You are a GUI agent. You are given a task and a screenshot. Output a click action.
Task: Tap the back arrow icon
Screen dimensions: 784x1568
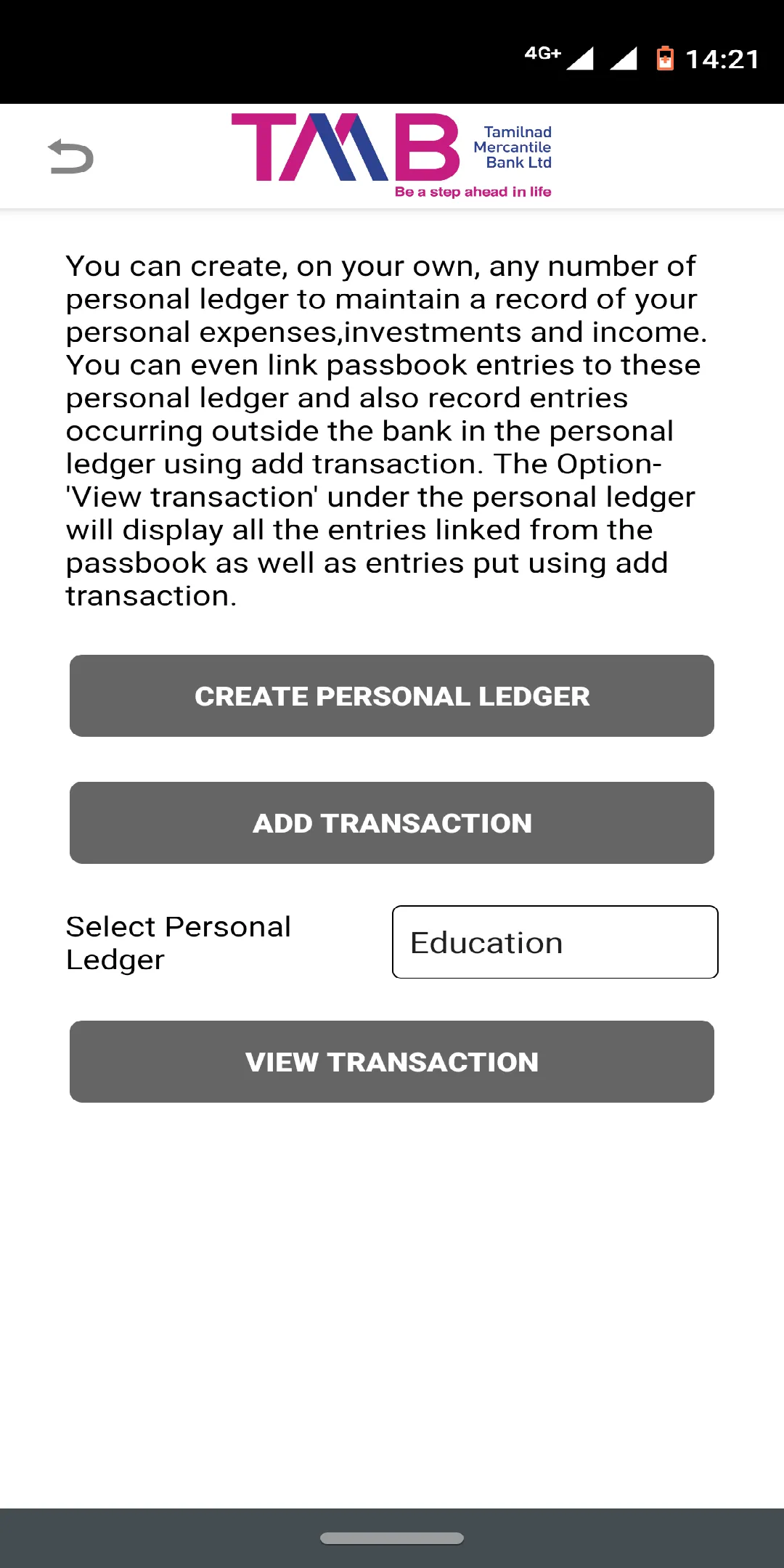(70, 155)
